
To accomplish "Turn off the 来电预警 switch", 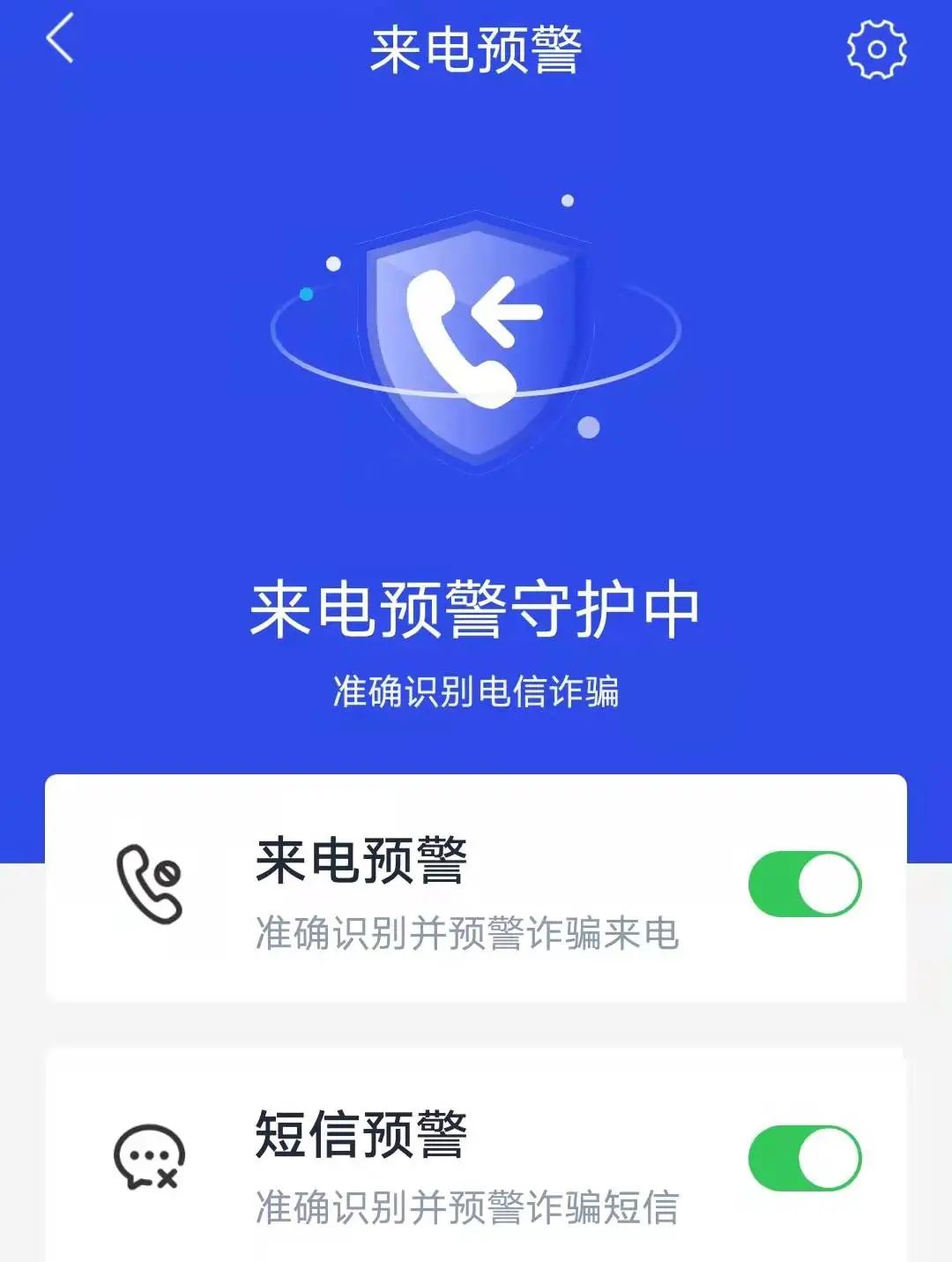I will (x=804, y=884).
